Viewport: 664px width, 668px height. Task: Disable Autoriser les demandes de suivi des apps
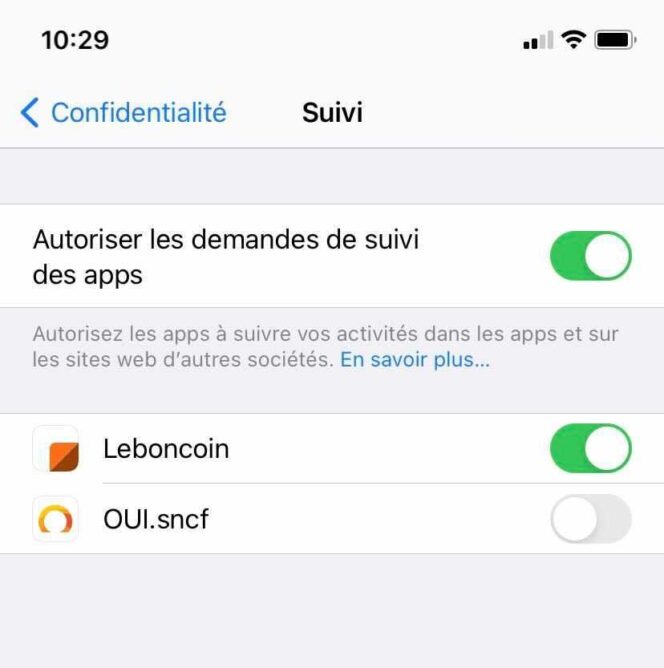(x=590, y=256)
